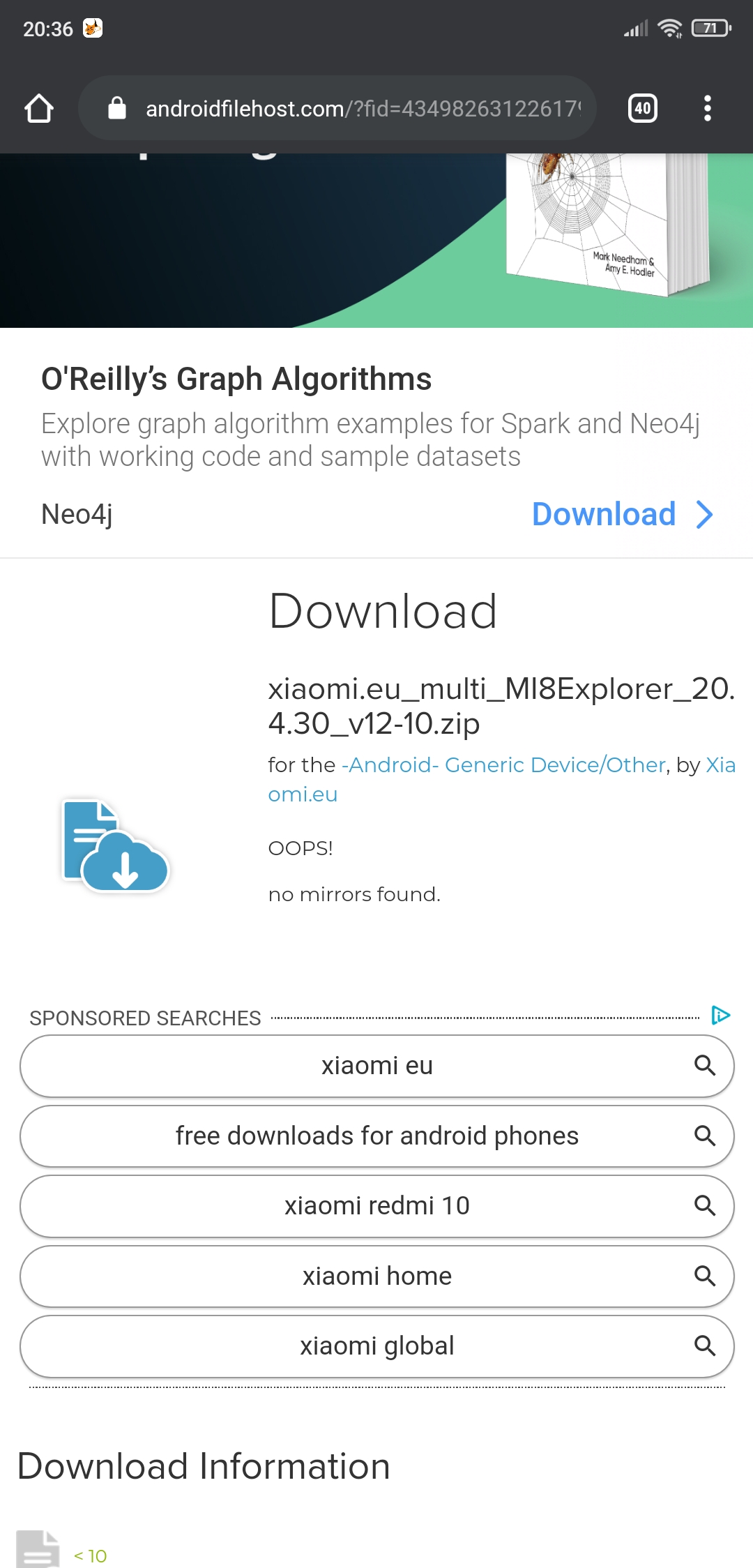The image size is (753, 1568).
Task: Select 'free downloads for android phones' search
Action: (376, 1136)
